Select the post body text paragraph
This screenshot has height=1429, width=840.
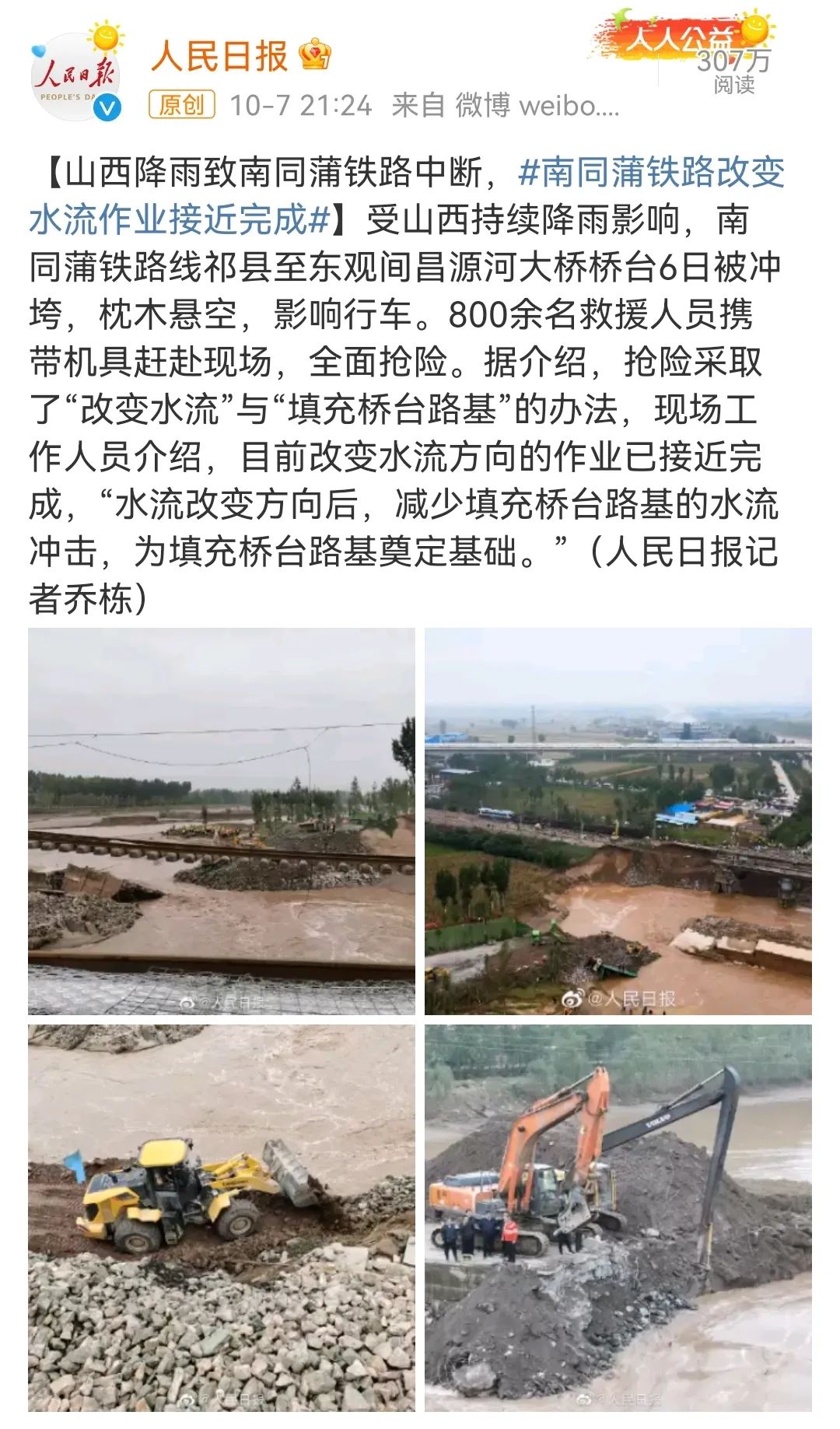click(420, 373)
